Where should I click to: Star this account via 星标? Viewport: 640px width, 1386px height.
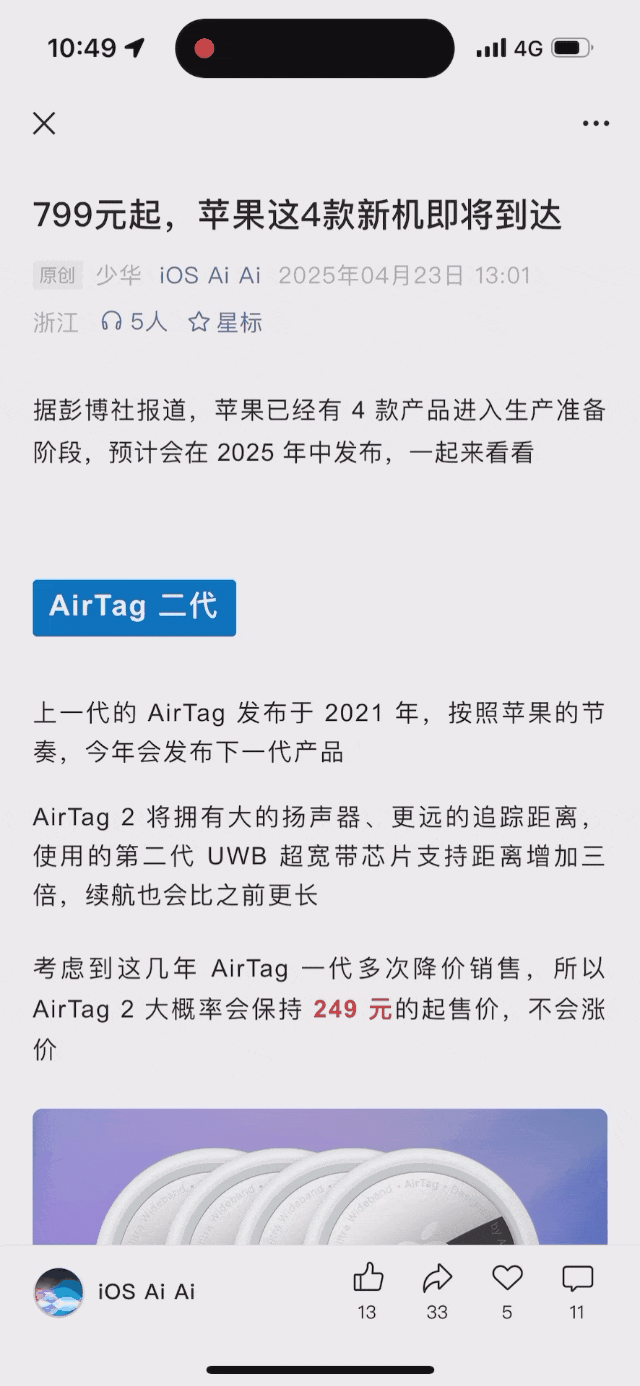pyautogui.click(x=225, y=322)
